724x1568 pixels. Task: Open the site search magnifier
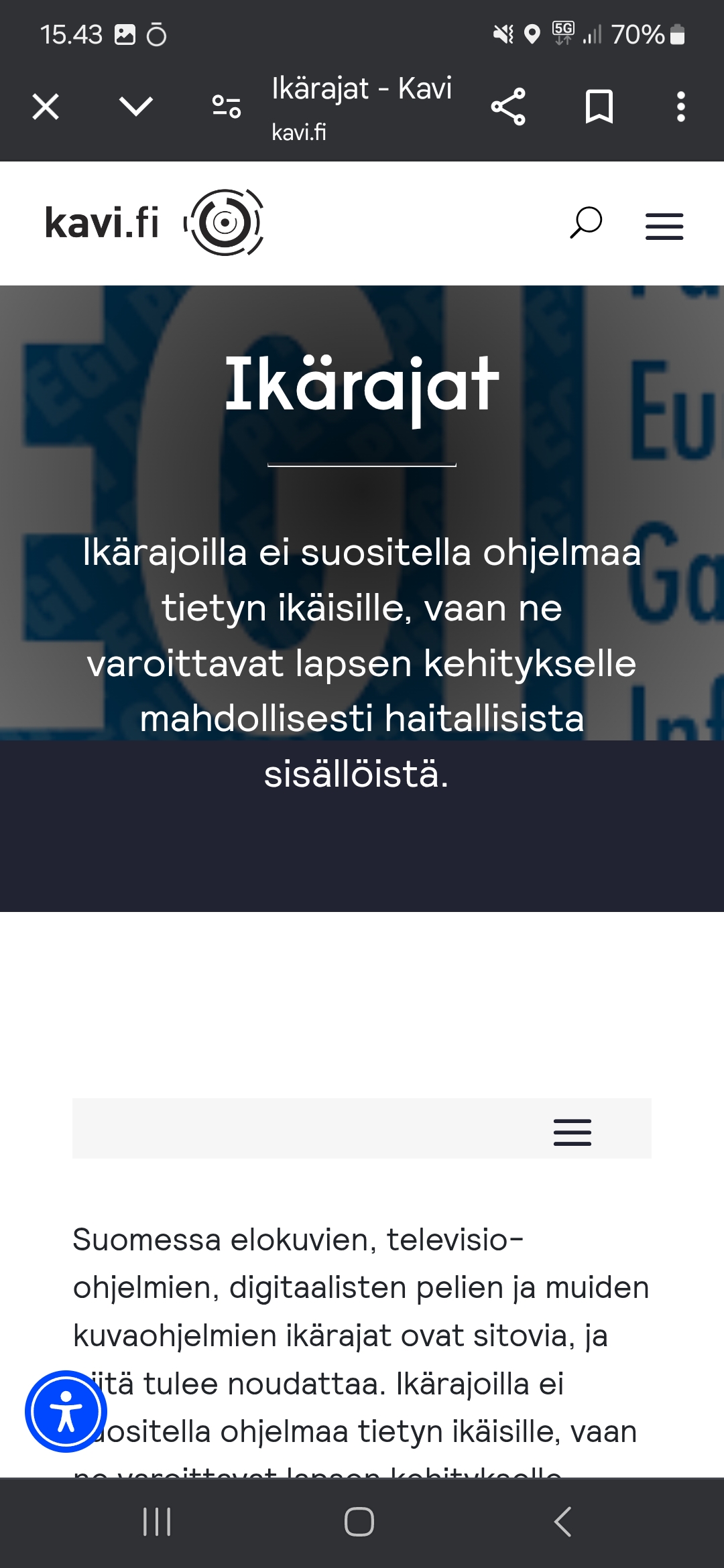[x=586, y=222]
